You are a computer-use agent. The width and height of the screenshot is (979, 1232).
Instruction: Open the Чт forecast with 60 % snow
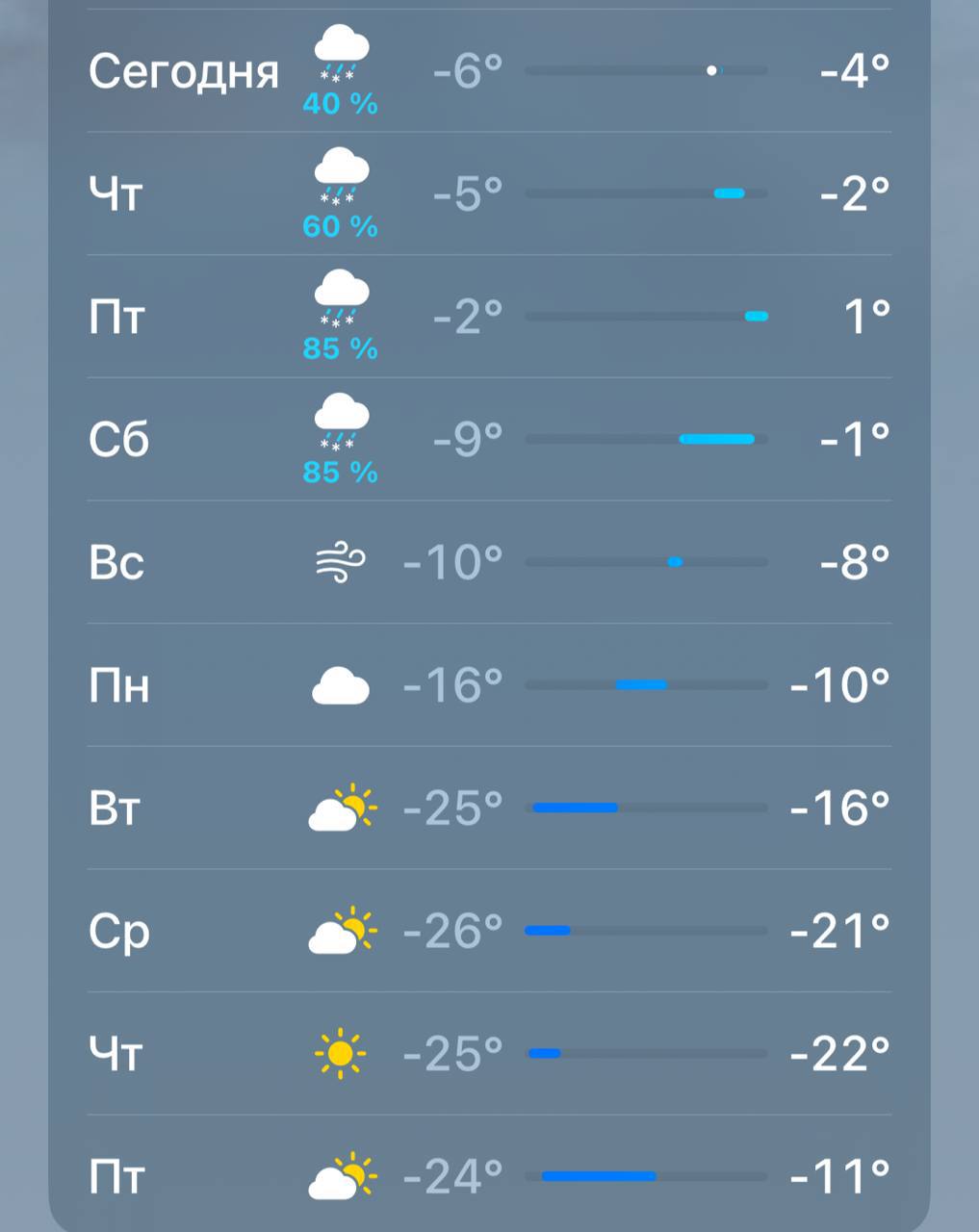(489, 193)
